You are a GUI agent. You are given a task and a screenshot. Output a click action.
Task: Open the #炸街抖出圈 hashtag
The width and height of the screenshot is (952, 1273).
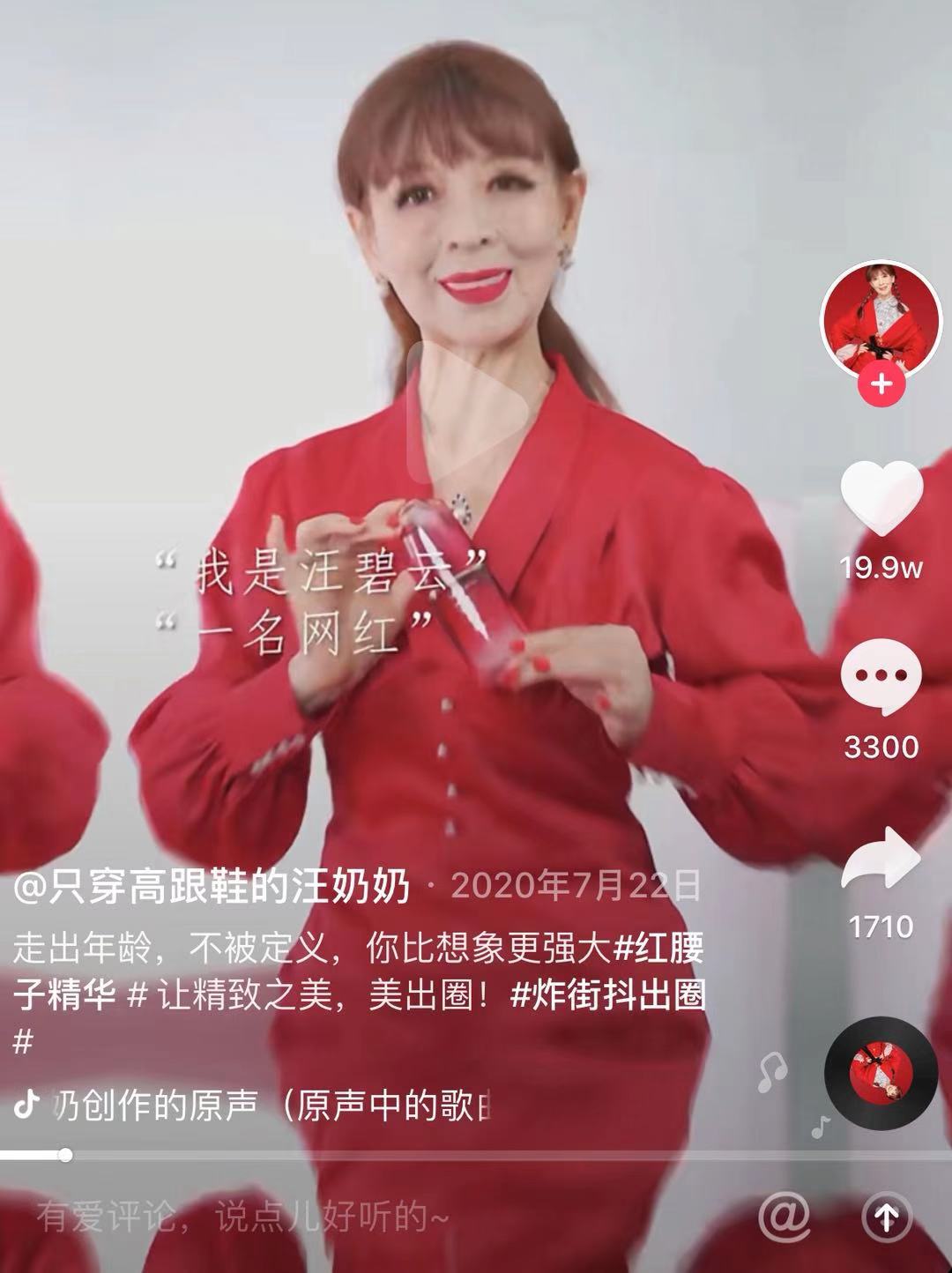(x=609, y=995)
